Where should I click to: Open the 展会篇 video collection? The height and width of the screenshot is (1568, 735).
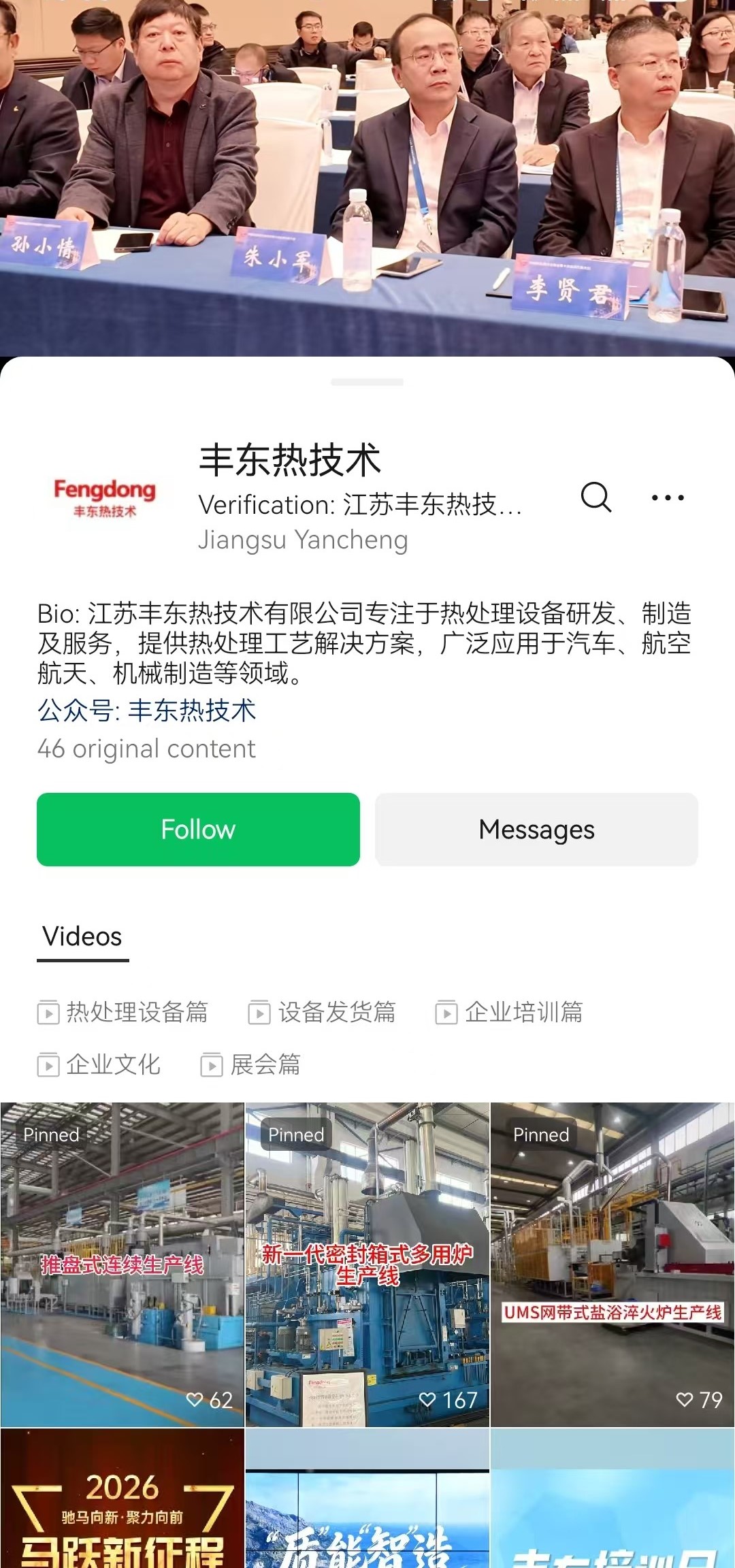[x=251, y=1064]
